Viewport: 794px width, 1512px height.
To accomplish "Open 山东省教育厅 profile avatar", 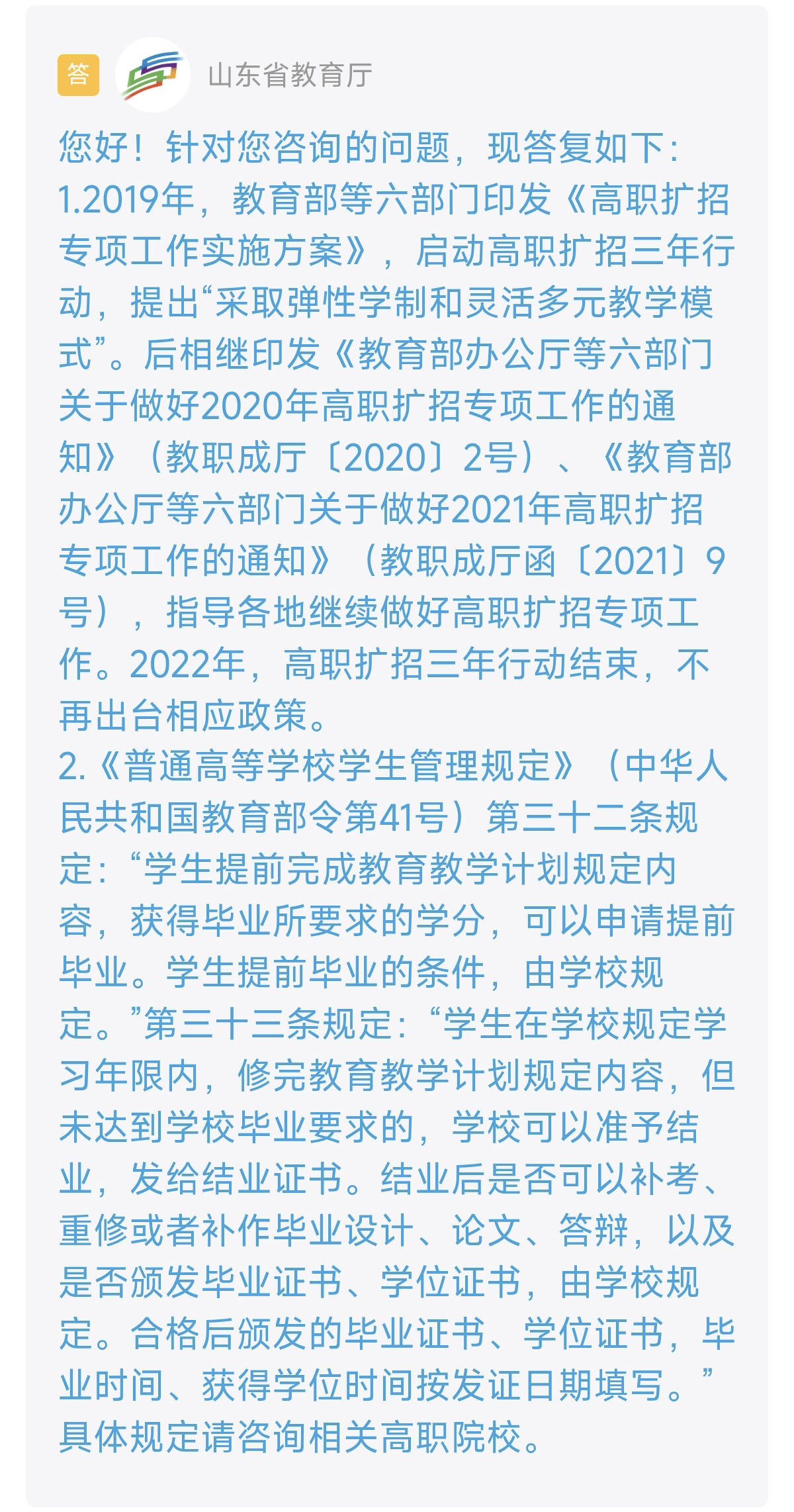I will click(153, 75).
